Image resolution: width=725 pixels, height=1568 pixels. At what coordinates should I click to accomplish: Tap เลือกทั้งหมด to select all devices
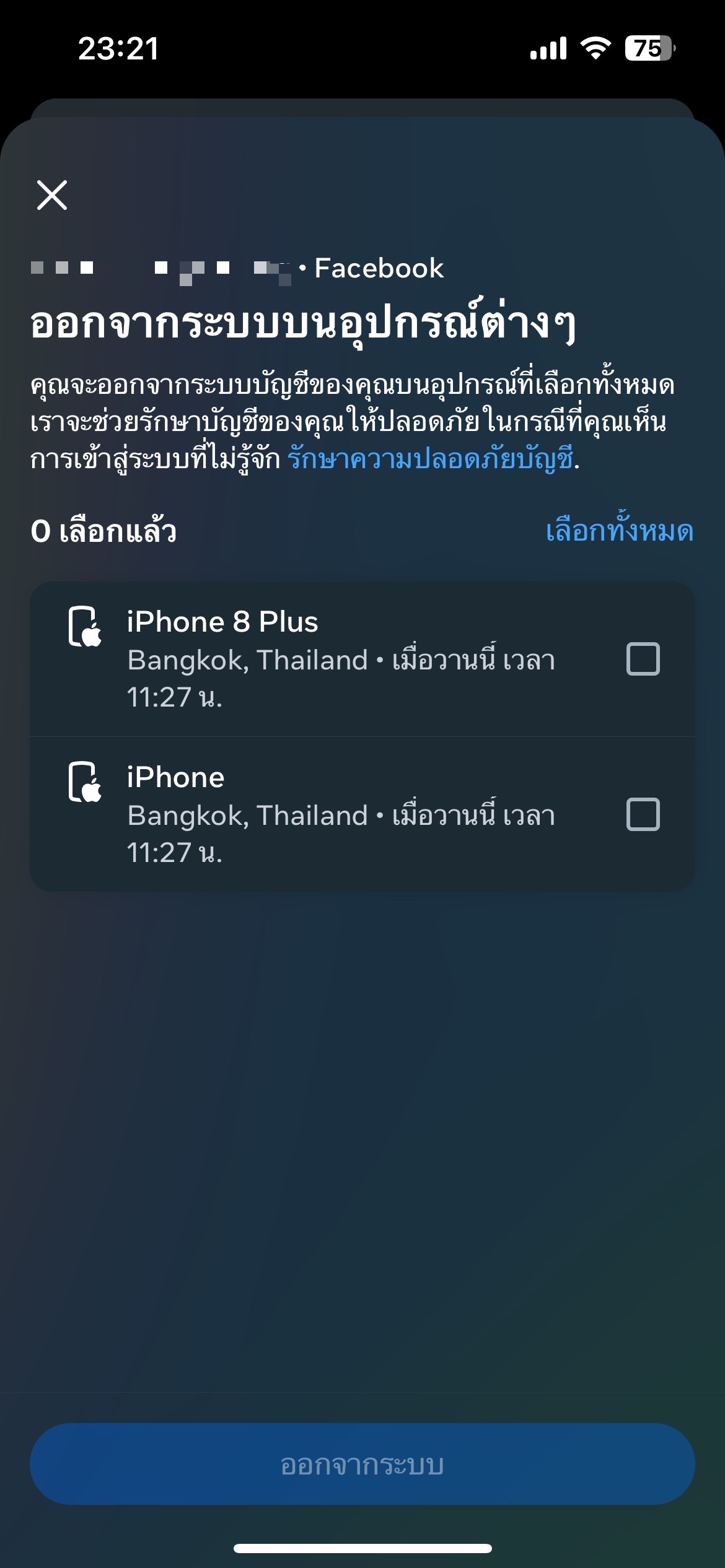(x=619, y=531)
